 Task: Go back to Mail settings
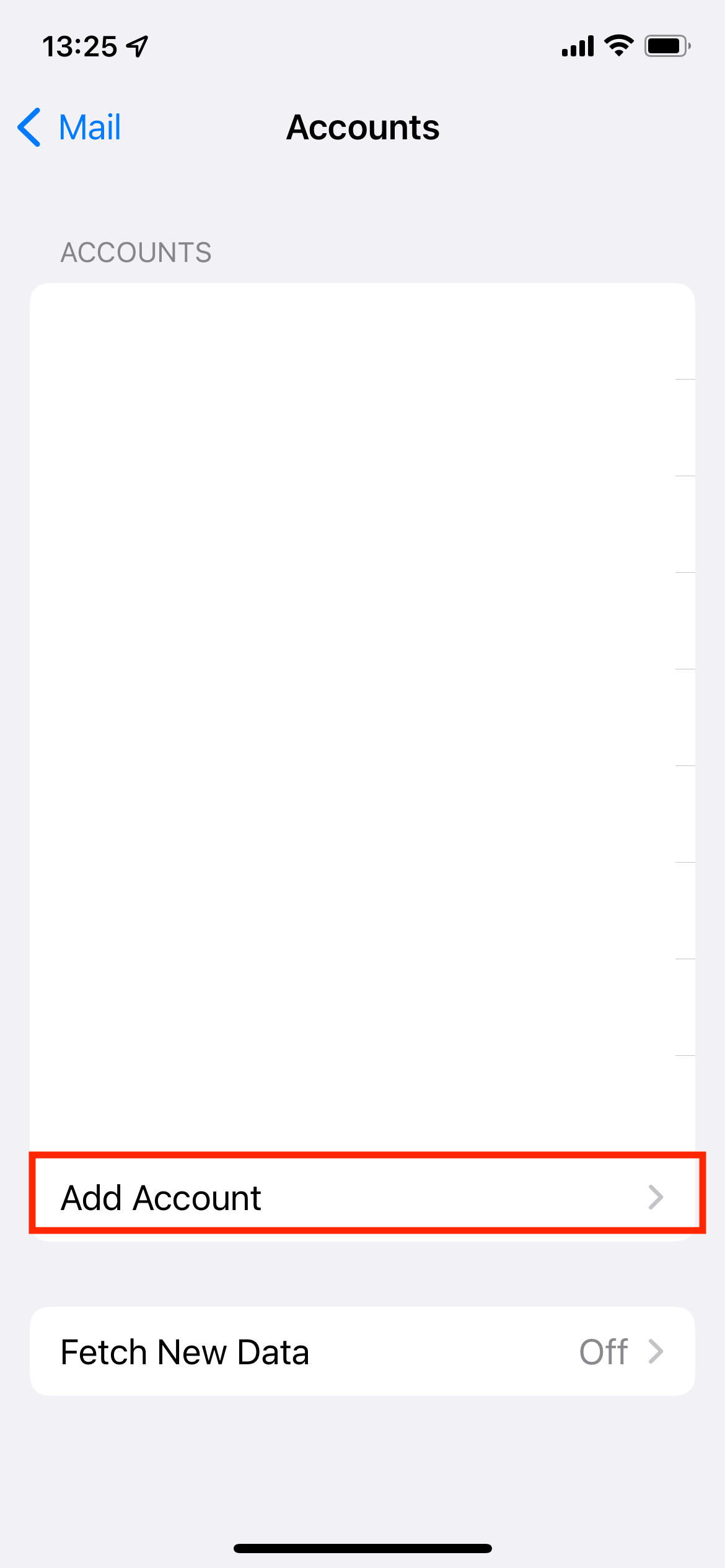point(69,128)
